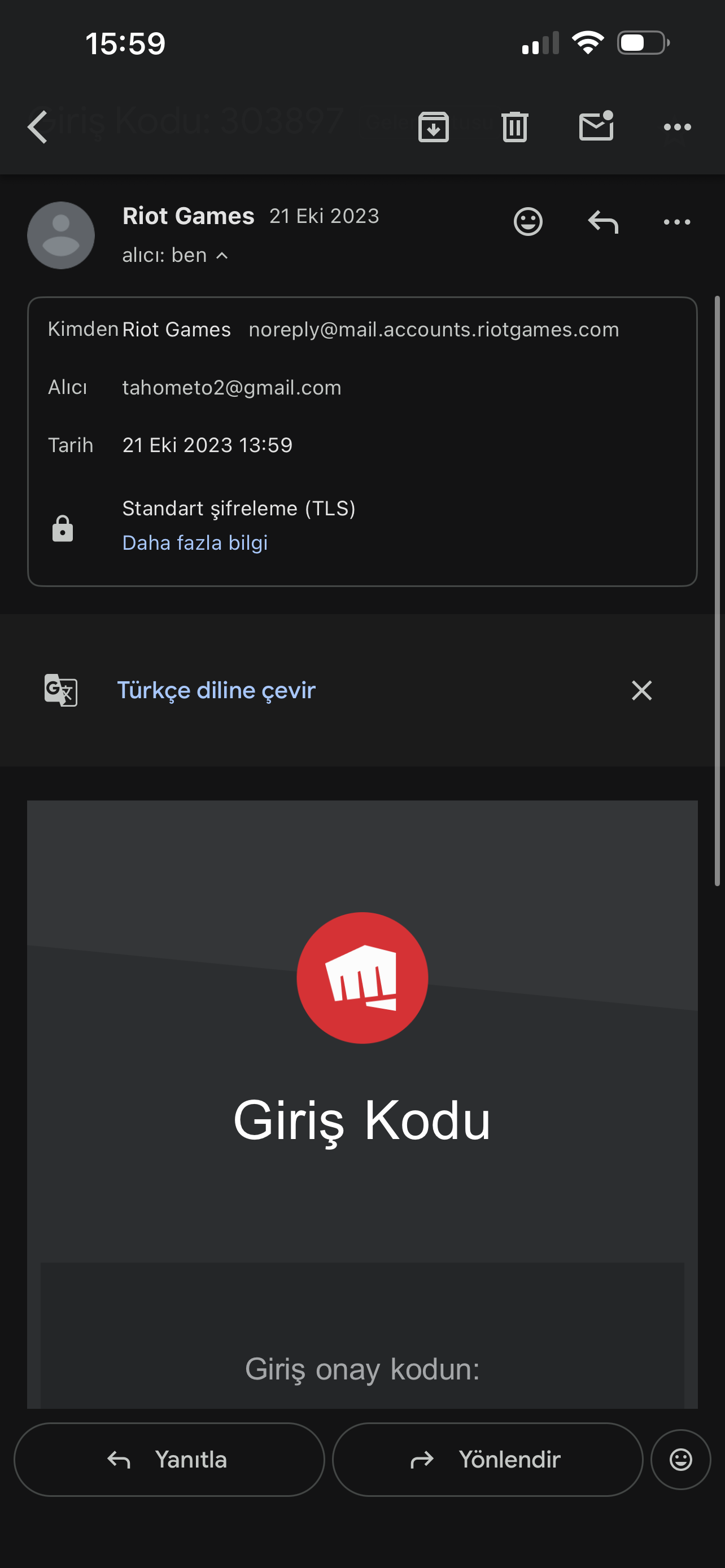725x1568 pixels.
Task: Collapse the 'alıcı: ben' recipient details
Action: (175, 255)
